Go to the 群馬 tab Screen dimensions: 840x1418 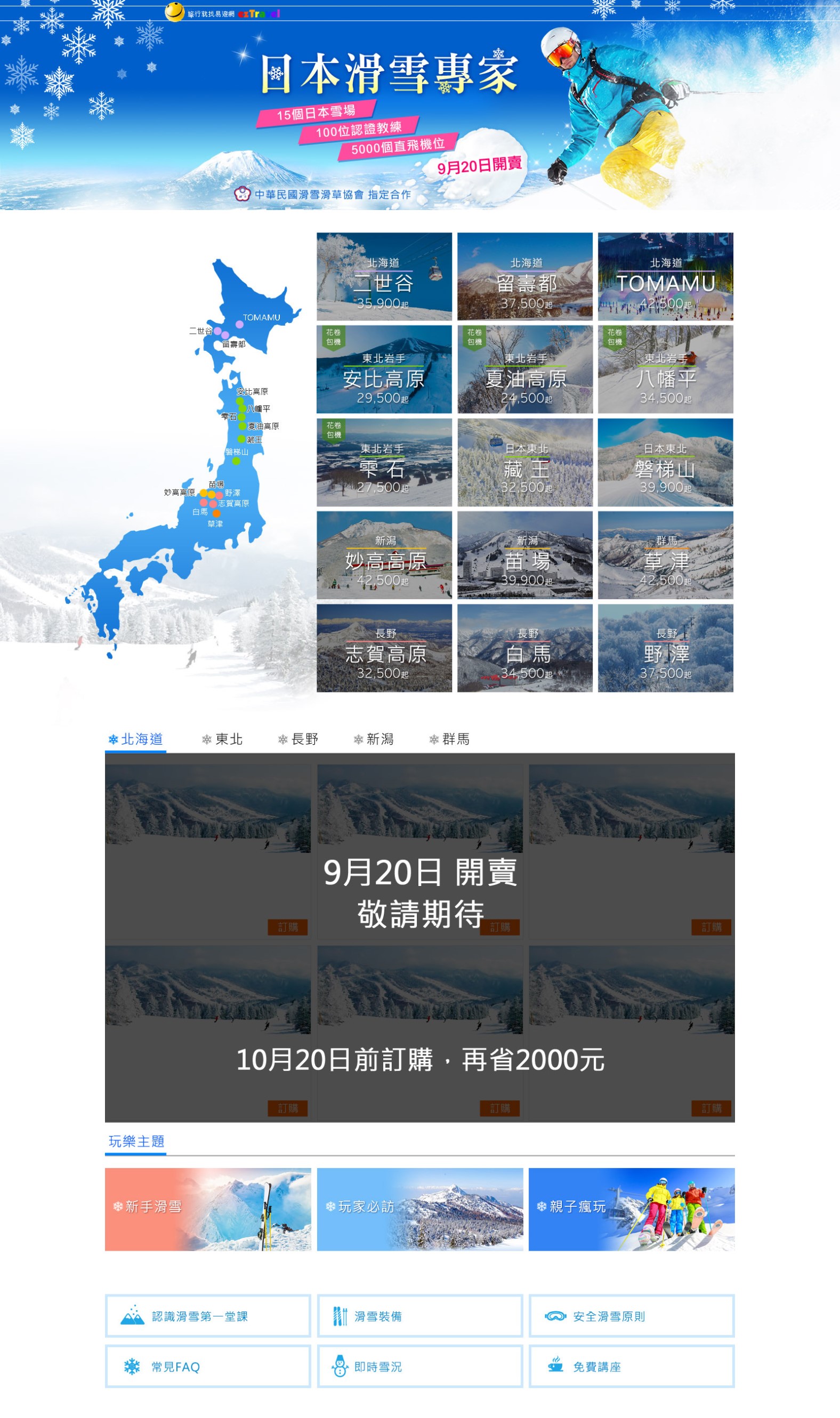click(449, 739)
